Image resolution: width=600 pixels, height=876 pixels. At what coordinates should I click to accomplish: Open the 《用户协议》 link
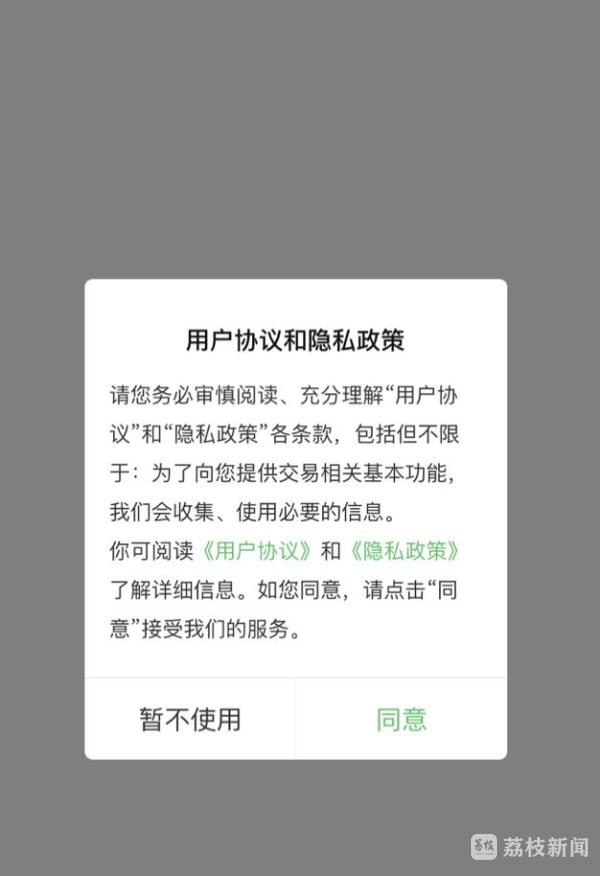coord(259,550)
